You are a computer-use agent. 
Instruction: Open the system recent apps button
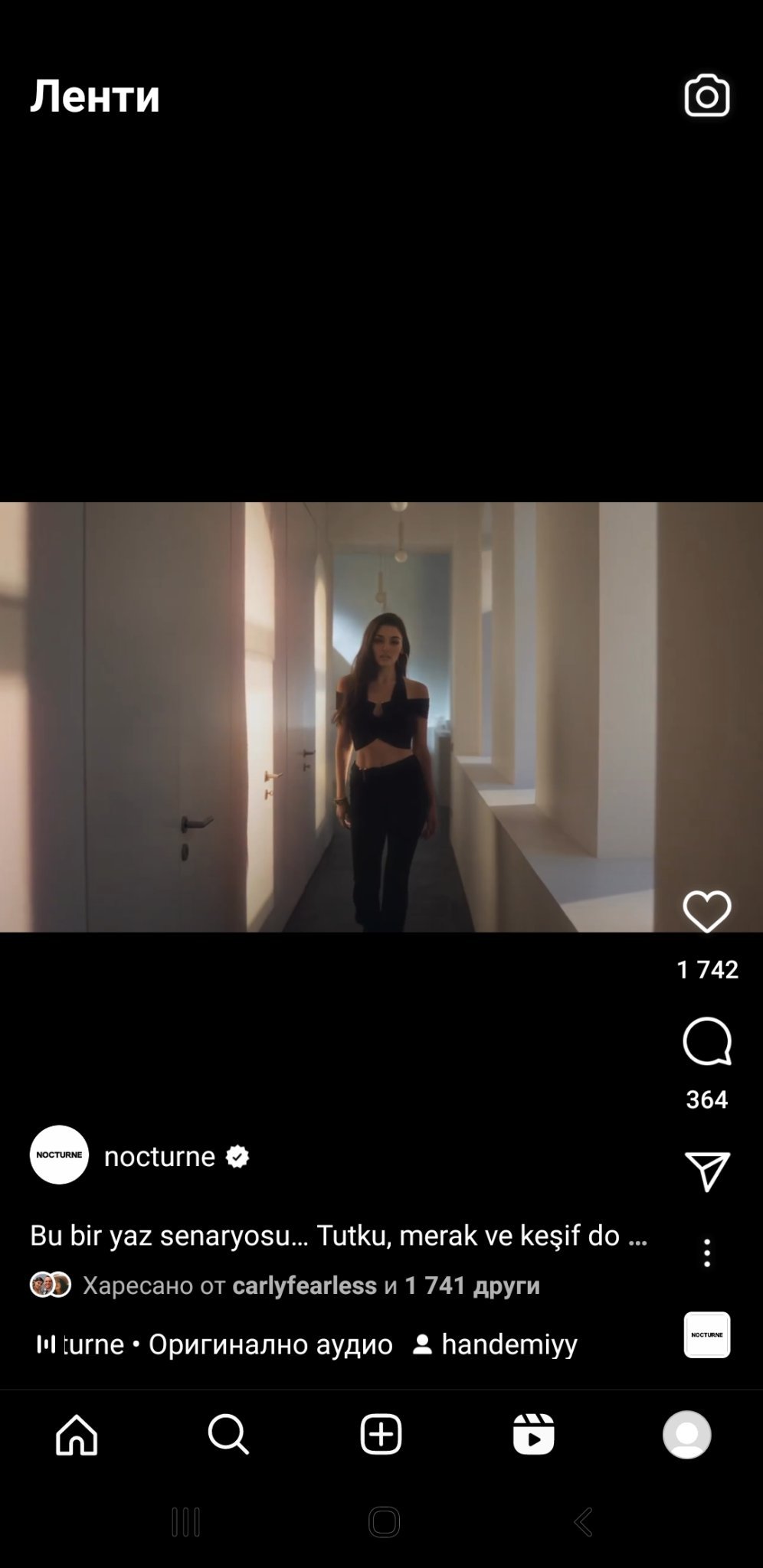(x=185, y=1522)
